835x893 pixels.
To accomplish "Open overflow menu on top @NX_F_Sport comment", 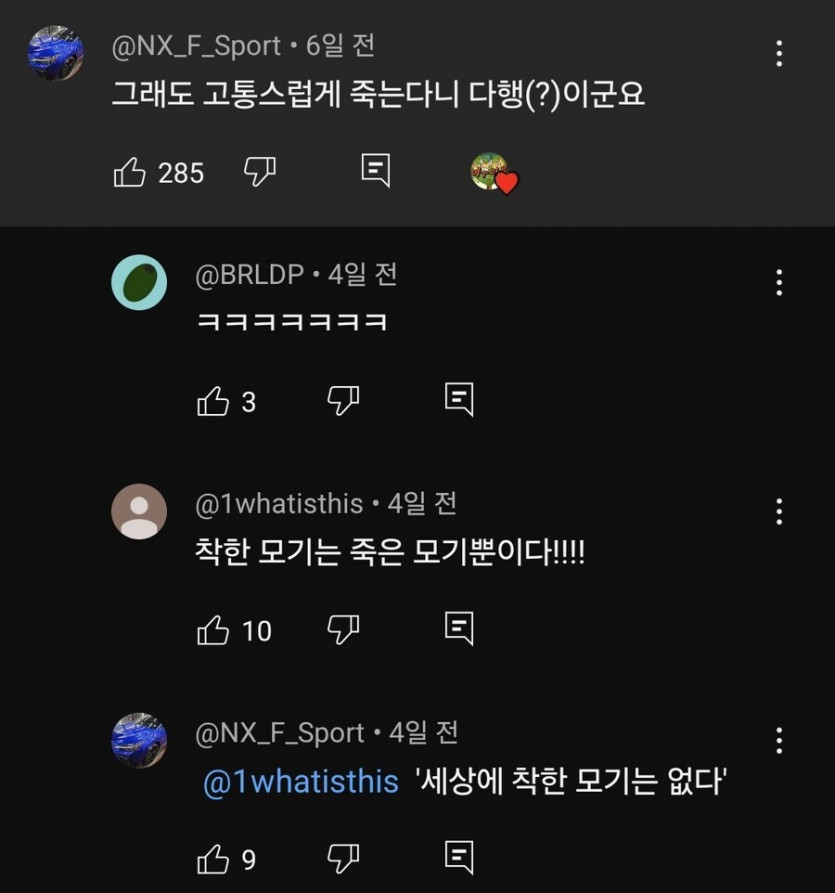I will click(779, 54).
